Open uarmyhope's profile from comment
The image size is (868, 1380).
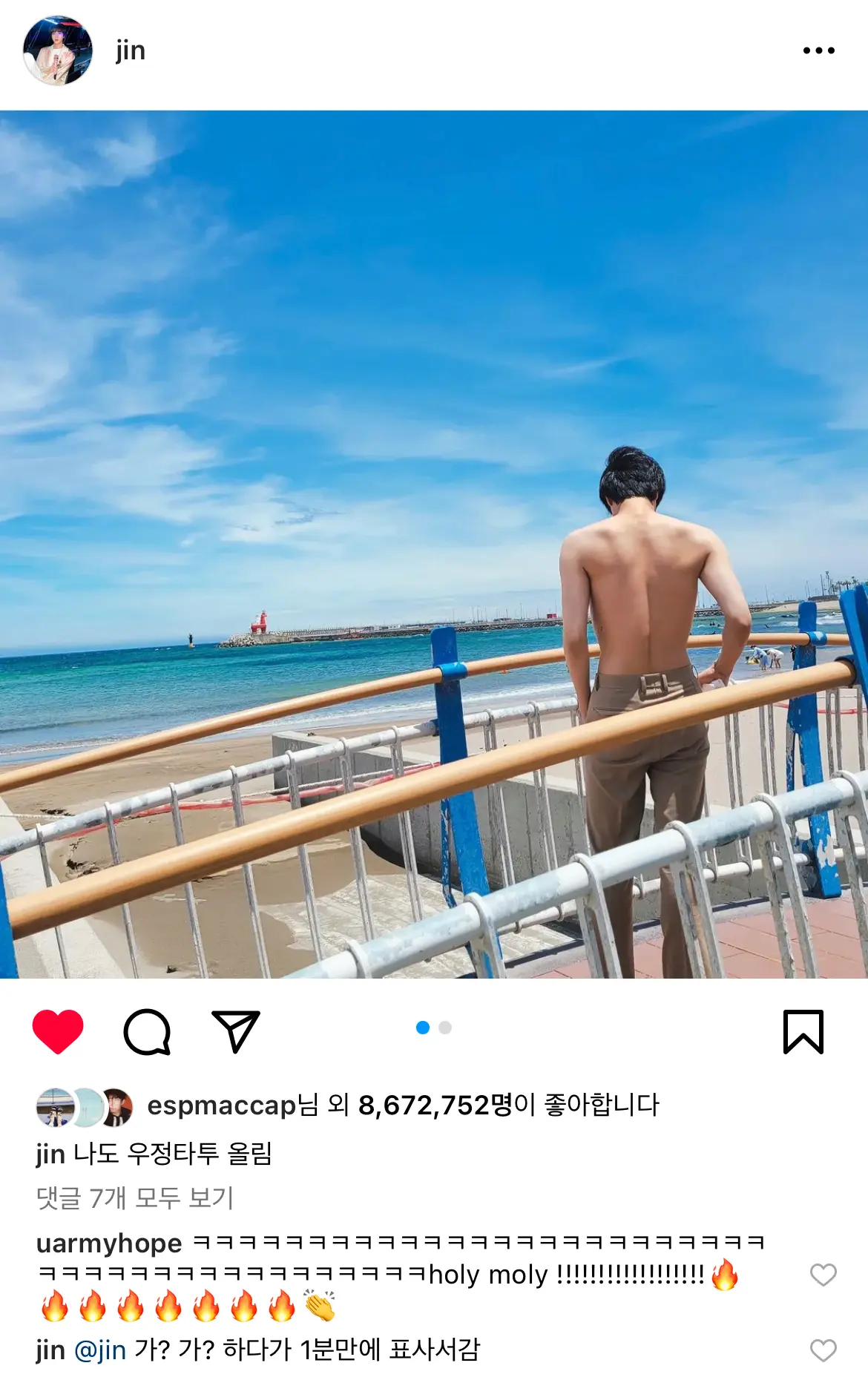pos(109,1243)
